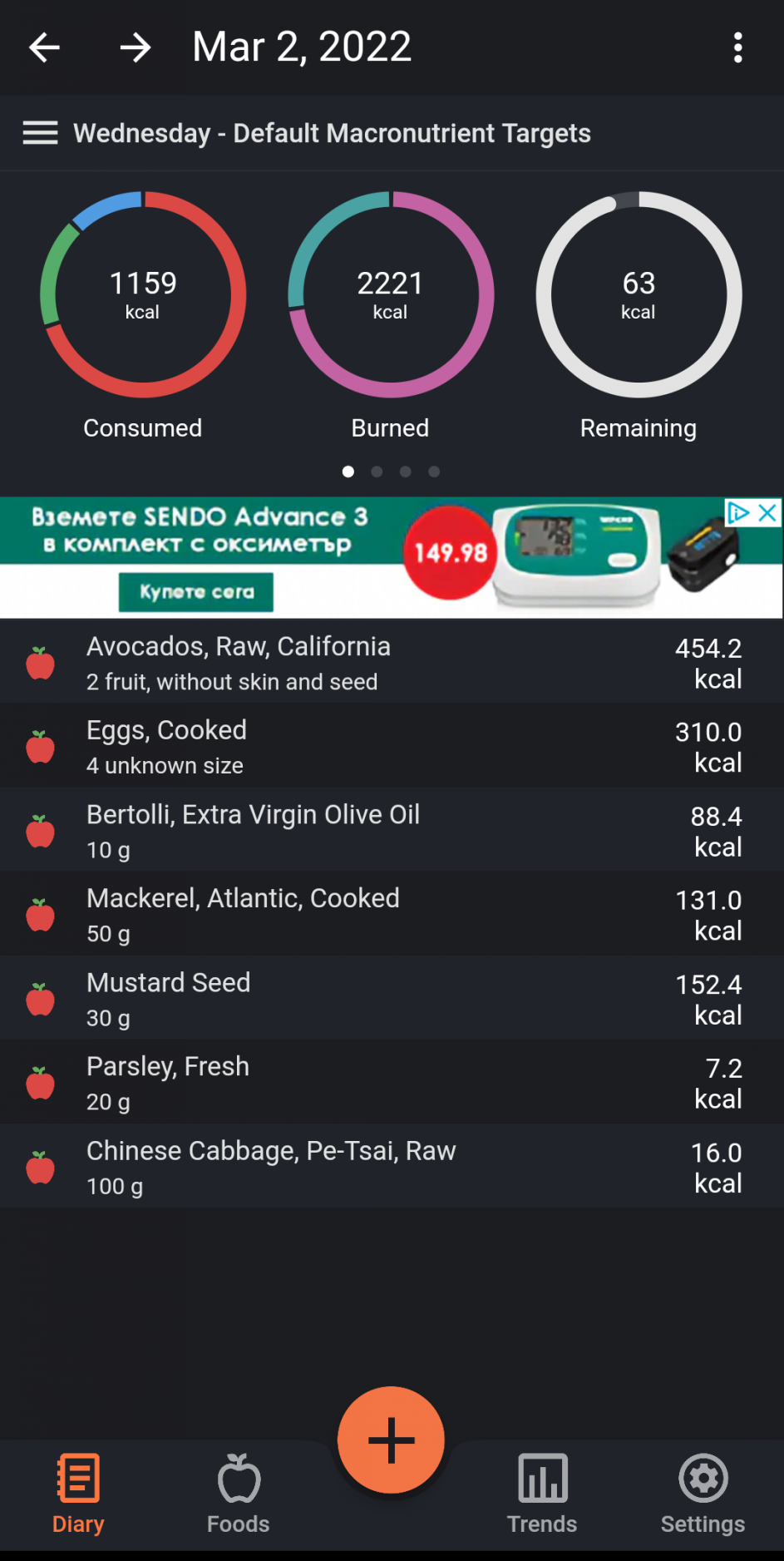
Task: Add a new diary entry
Action: click(391, 1440)
